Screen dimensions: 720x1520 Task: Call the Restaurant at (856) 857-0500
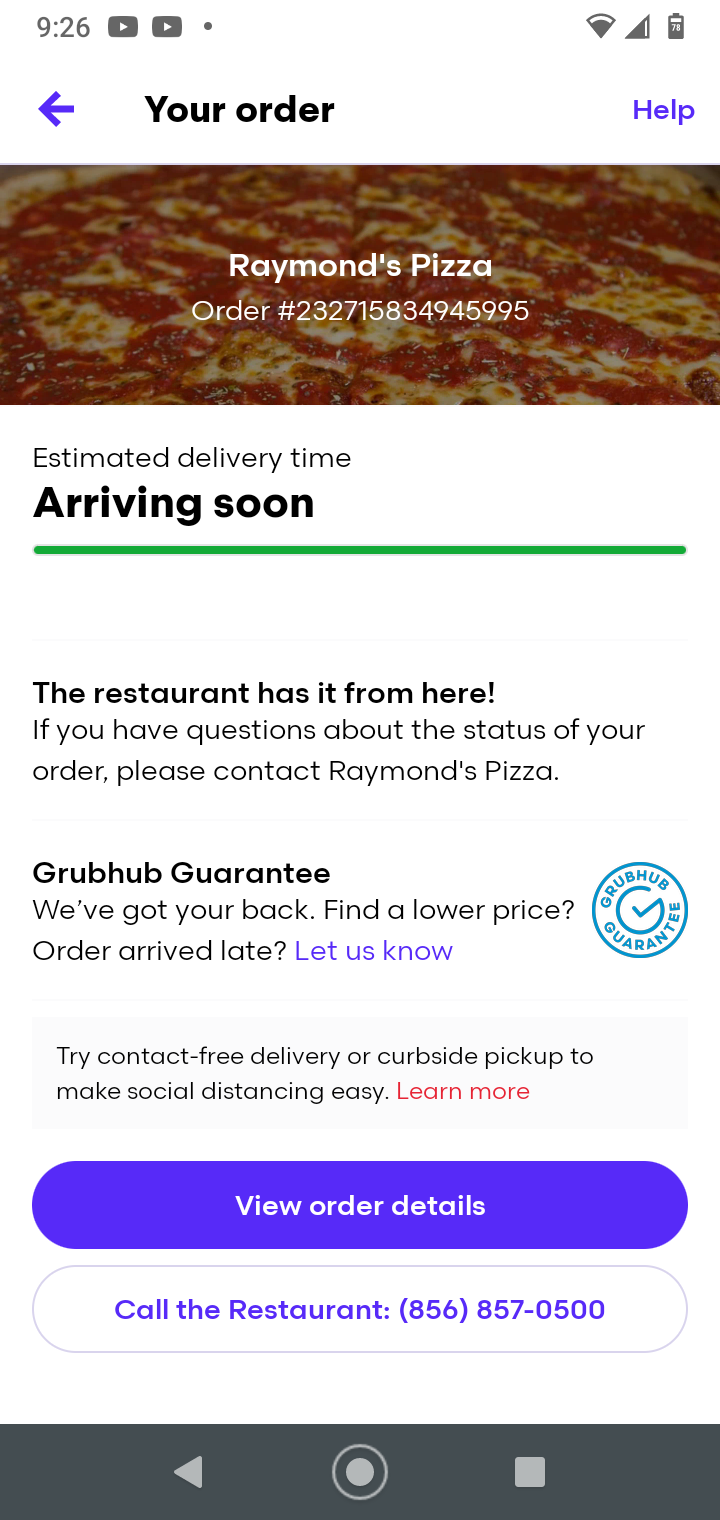360,1309
